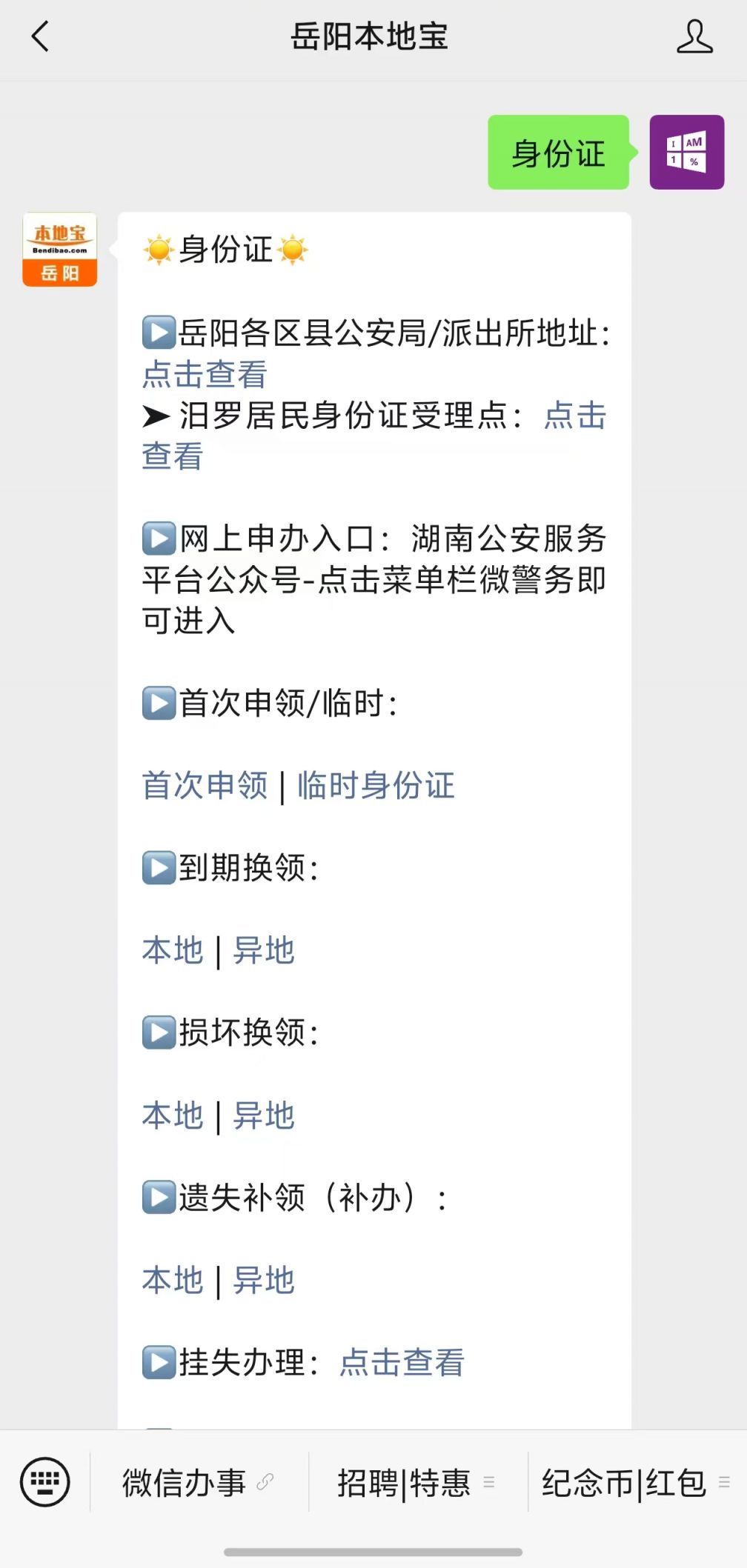Tap 本地 under 遗失补领

(173, 1281)
